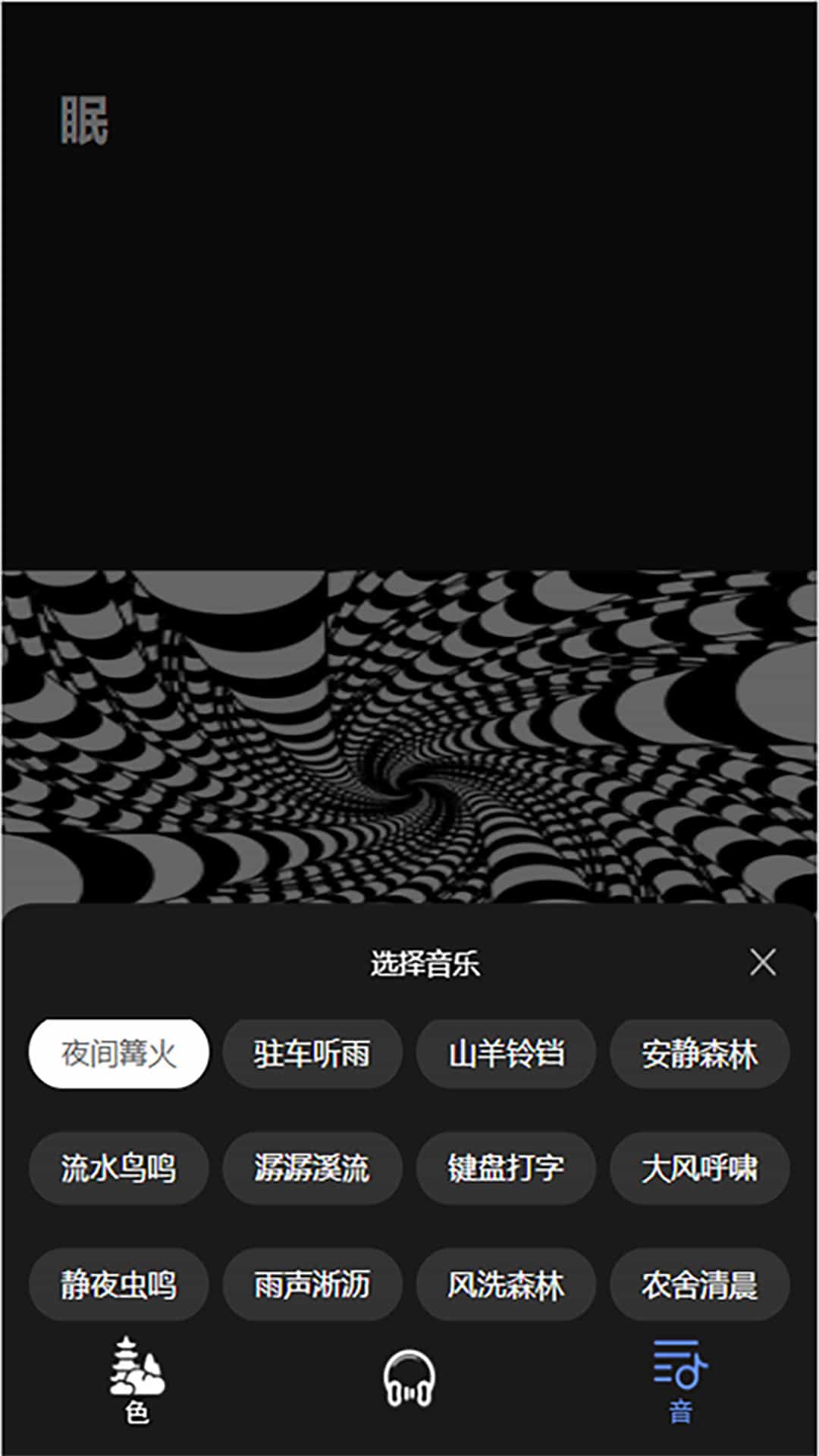
Task: Choose 流水鸟鸣 music
Action: [x=119, y=1168]
